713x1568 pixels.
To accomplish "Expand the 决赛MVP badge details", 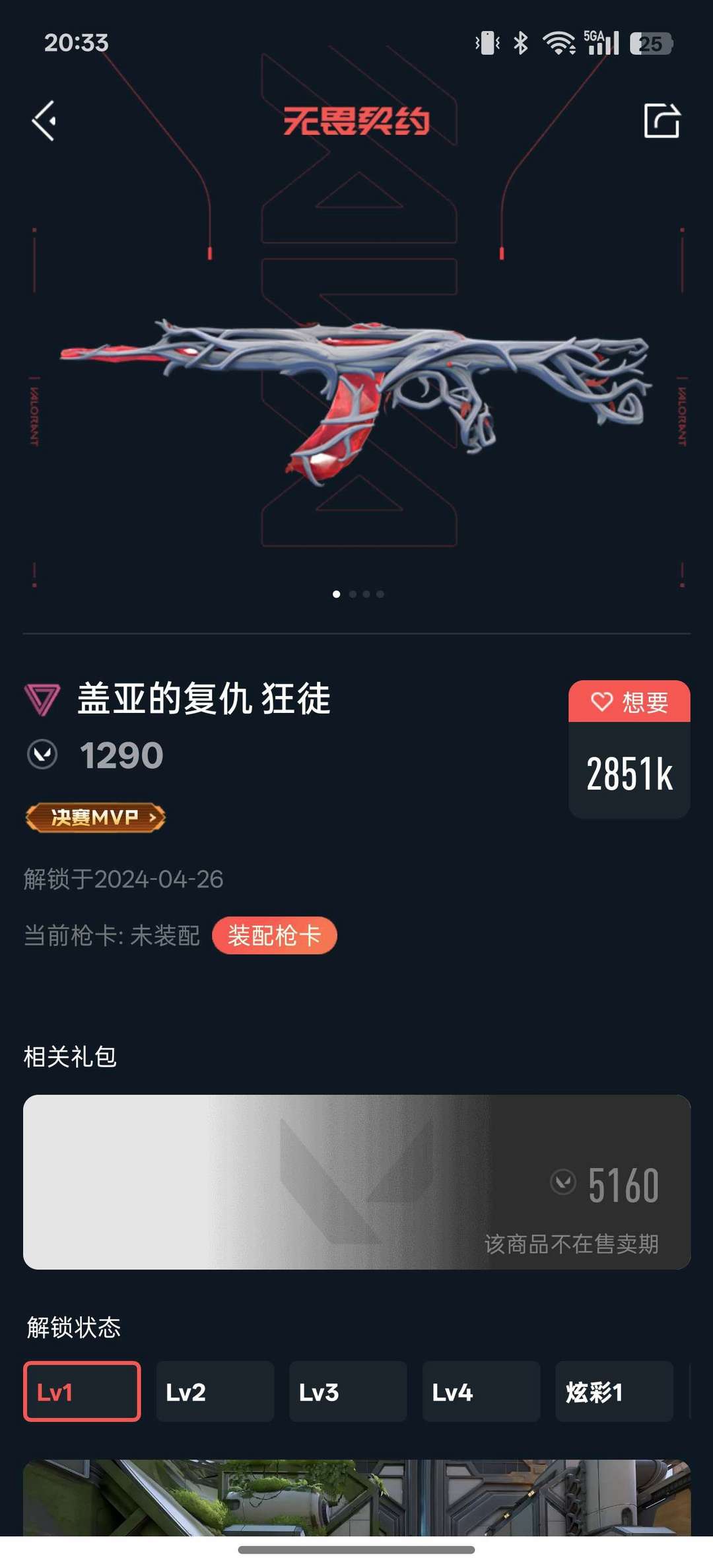I will click(95, 817).
